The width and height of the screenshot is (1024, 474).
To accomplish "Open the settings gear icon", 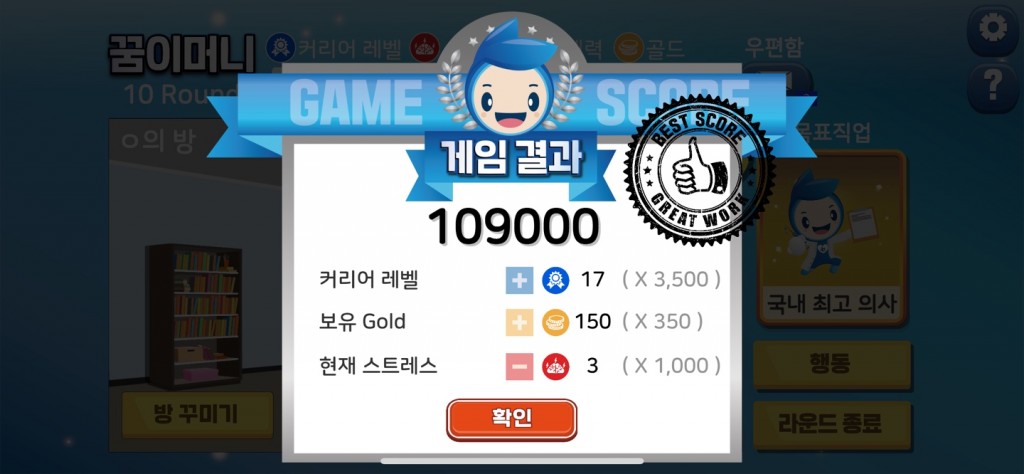I will point(993,30).
